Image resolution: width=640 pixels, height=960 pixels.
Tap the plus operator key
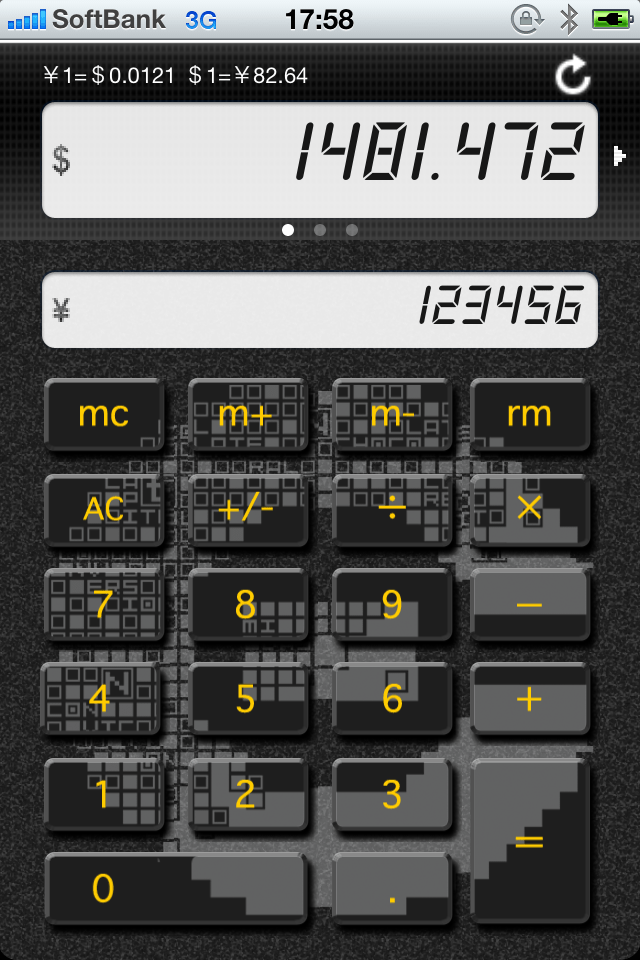coord(529,699)
